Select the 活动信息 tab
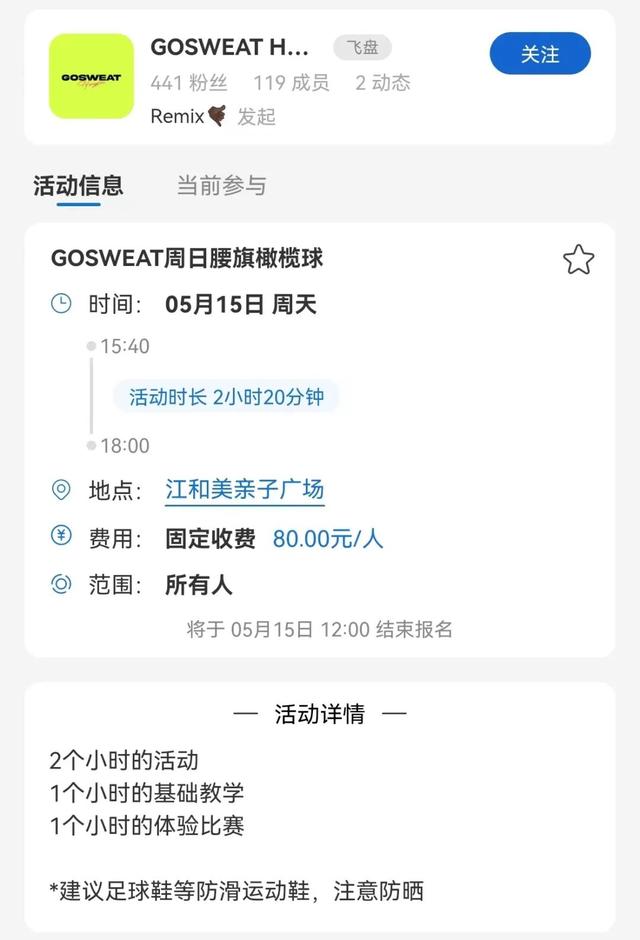640x940 pixels. [78, 185]
